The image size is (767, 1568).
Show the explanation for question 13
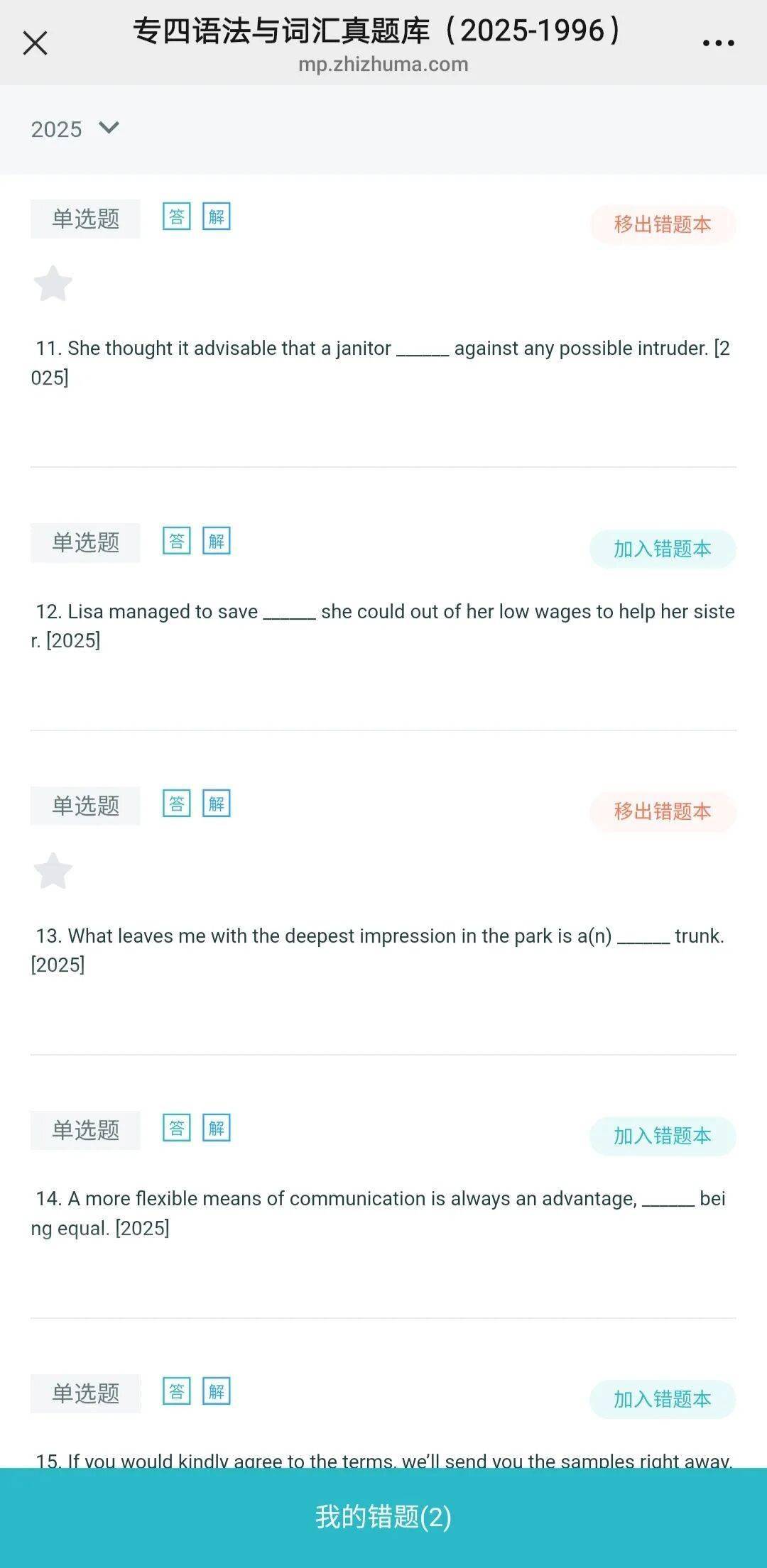coord(217,804)
